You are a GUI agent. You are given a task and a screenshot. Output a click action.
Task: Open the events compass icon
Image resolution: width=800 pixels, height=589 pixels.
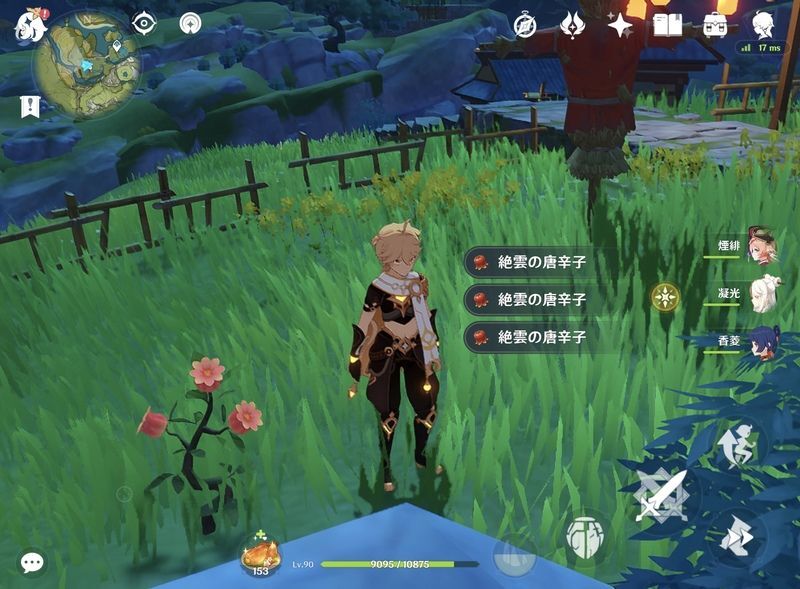click(x=525, y=26)
